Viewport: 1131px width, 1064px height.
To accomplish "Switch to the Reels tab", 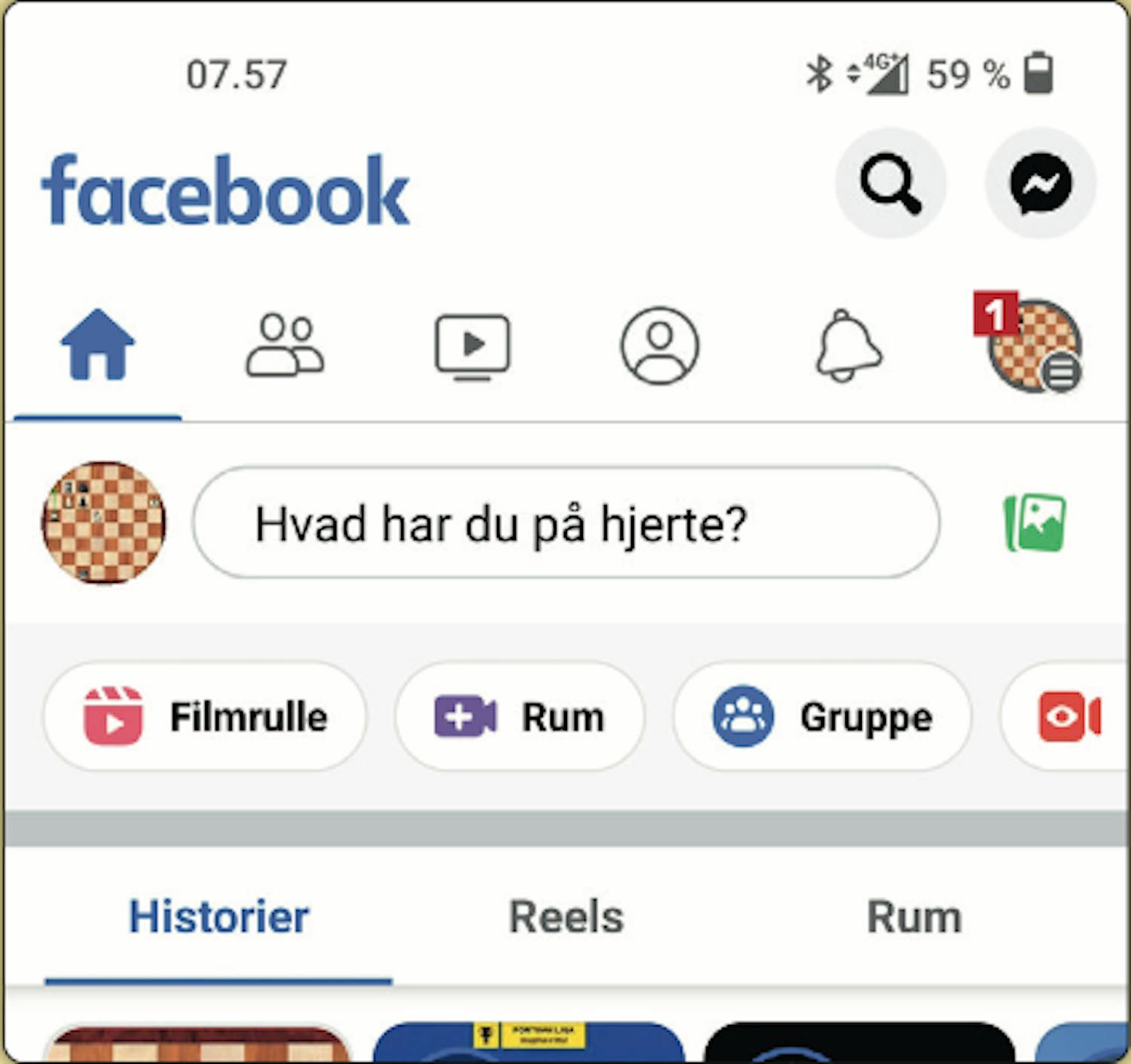I will point(566,917).
